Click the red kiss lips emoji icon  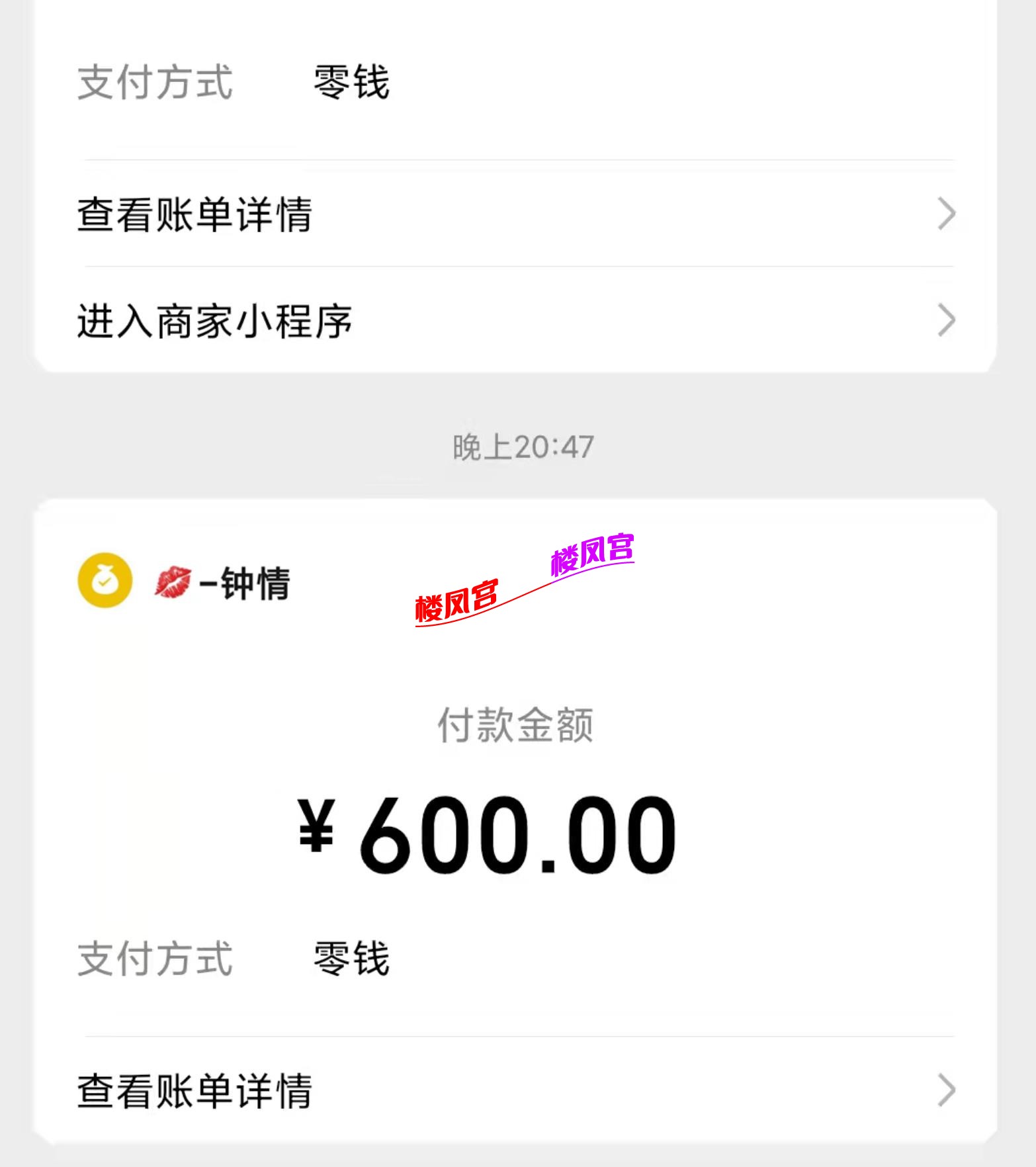pyautogui.click(x=173, y=583)
